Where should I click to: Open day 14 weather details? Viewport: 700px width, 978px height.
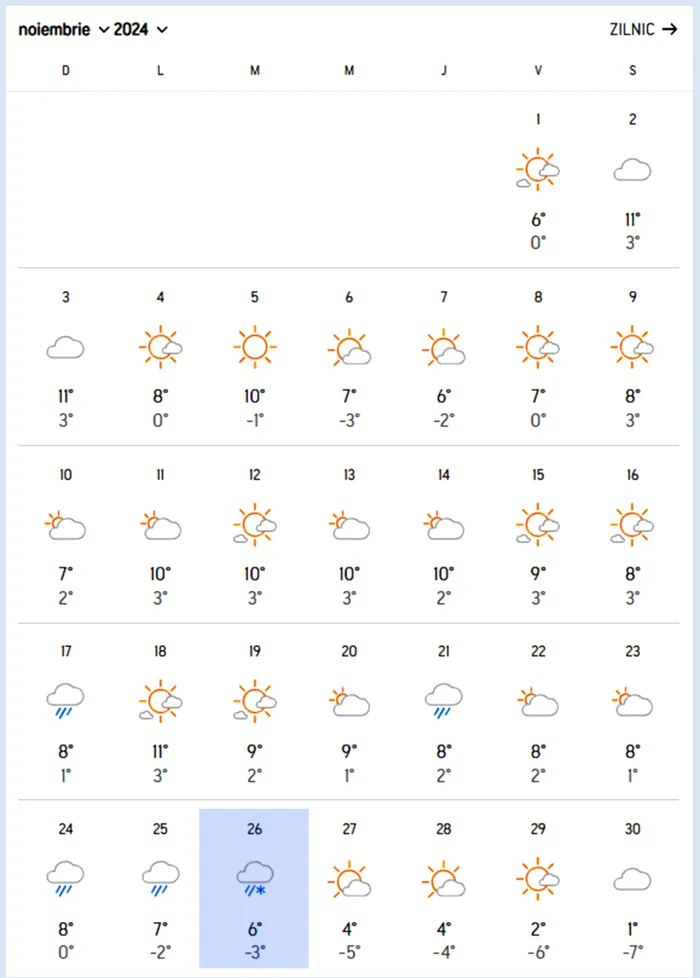click(443, 535)
